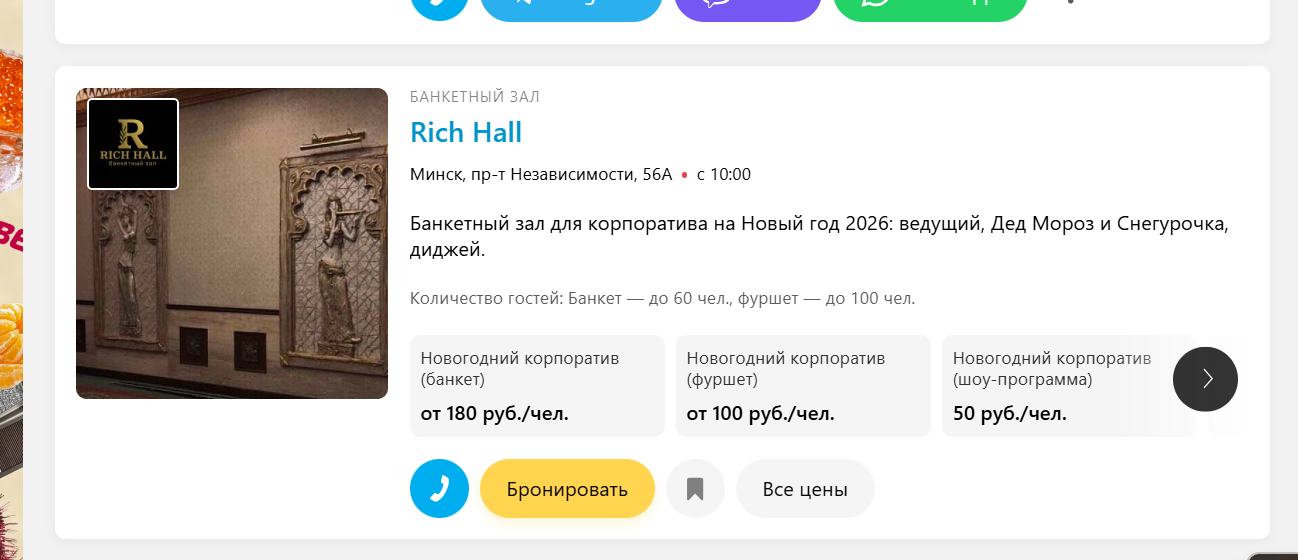Show next price cards with the arrow
This screenshot has height=560, width=1298.
point(1205,379)
